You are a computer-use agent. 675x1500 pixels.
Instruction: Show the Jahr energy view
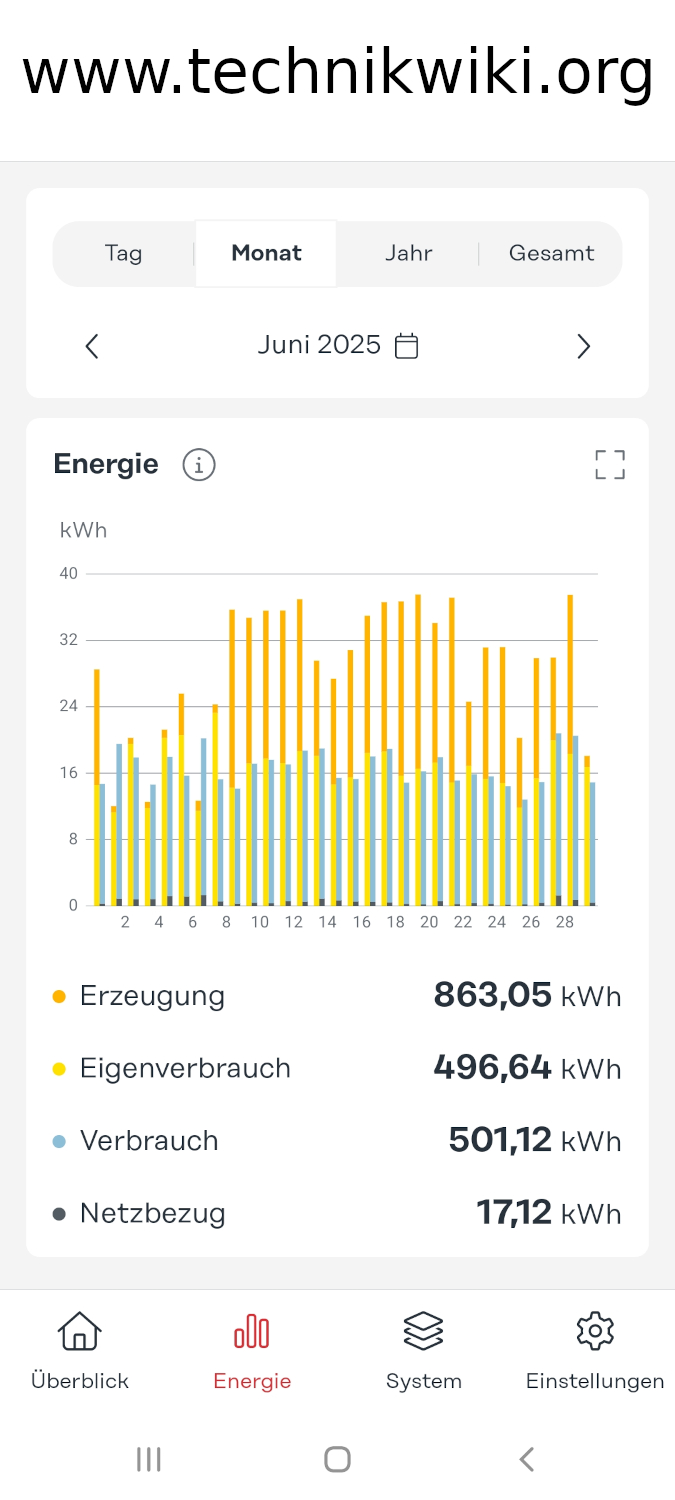point(408,254)
